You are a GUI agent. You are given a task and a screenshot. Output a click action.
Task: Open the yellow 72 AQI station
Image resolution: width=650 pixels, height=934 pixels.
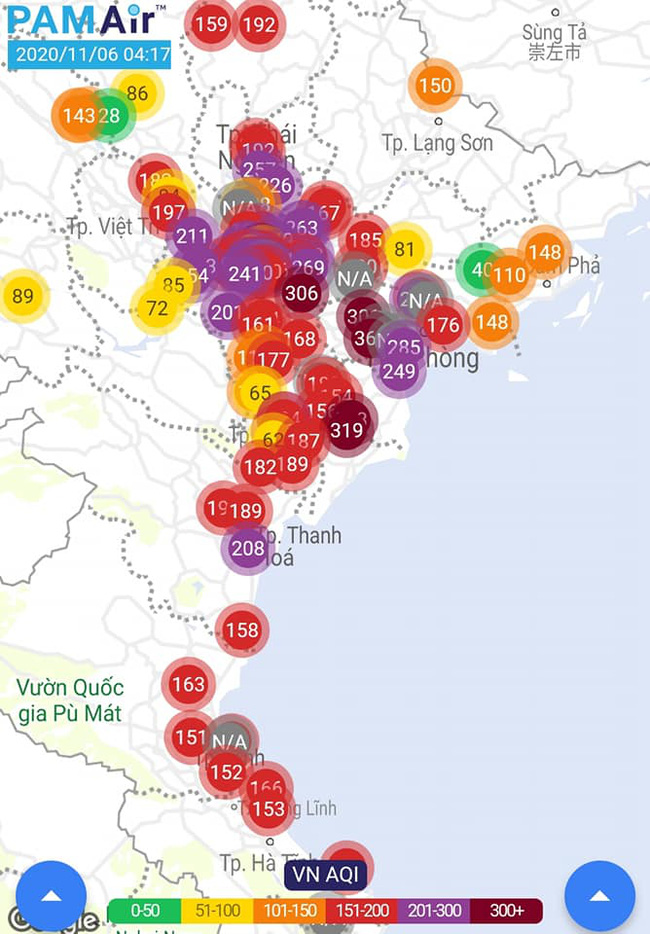pos(157,308)
